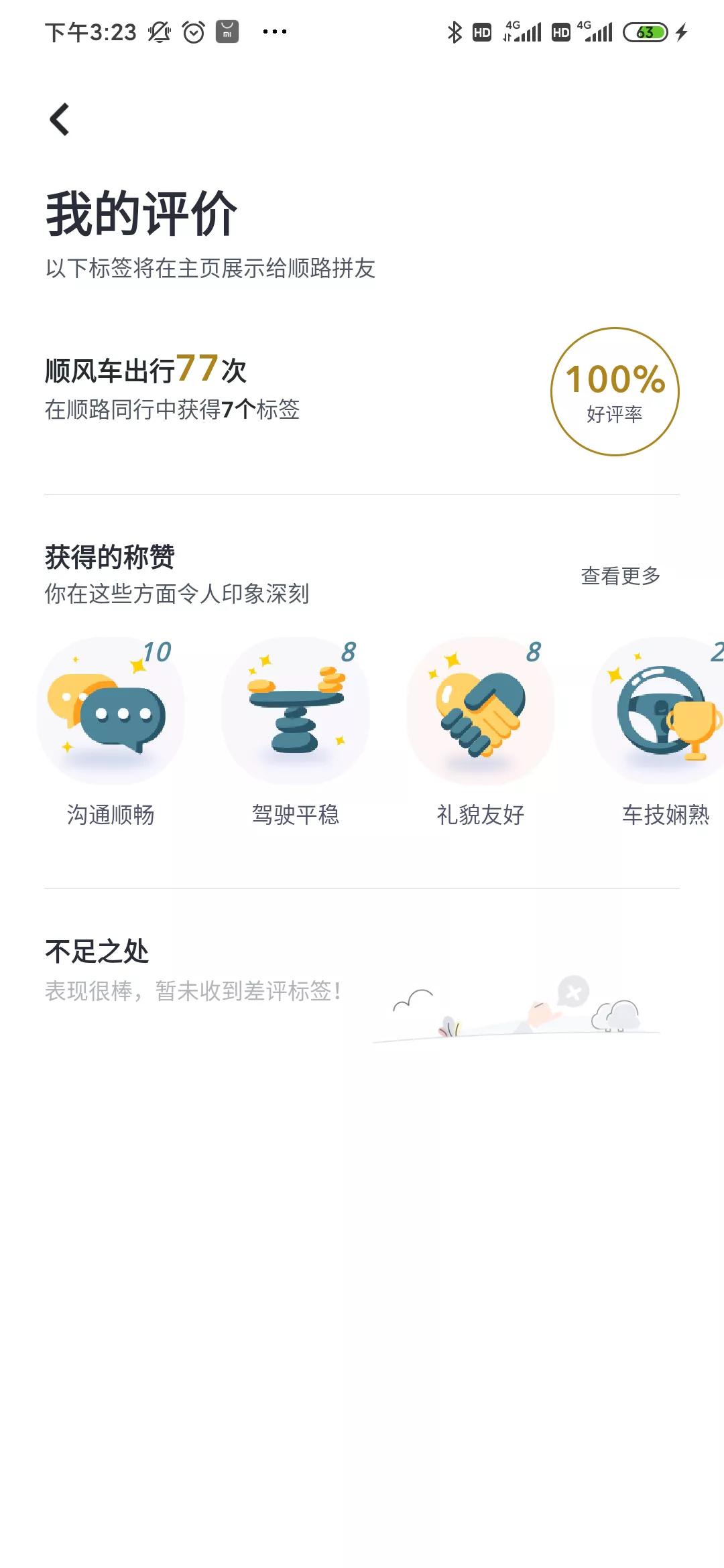
Task: Tap the alarm clock status bar icon
Action: coord(194,32)
